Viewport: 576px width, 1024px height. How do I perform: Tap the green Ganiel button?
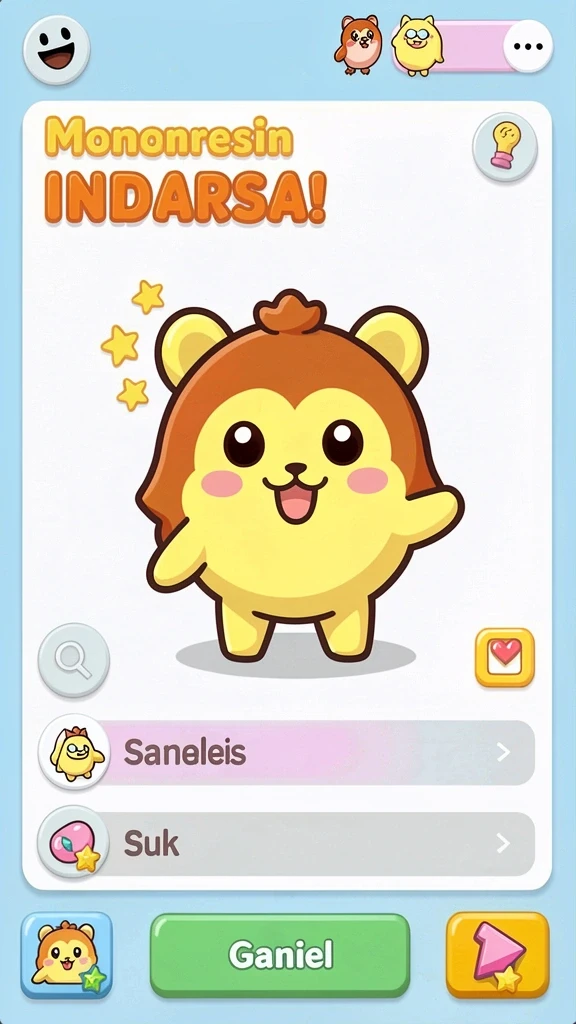coord(280,955)
